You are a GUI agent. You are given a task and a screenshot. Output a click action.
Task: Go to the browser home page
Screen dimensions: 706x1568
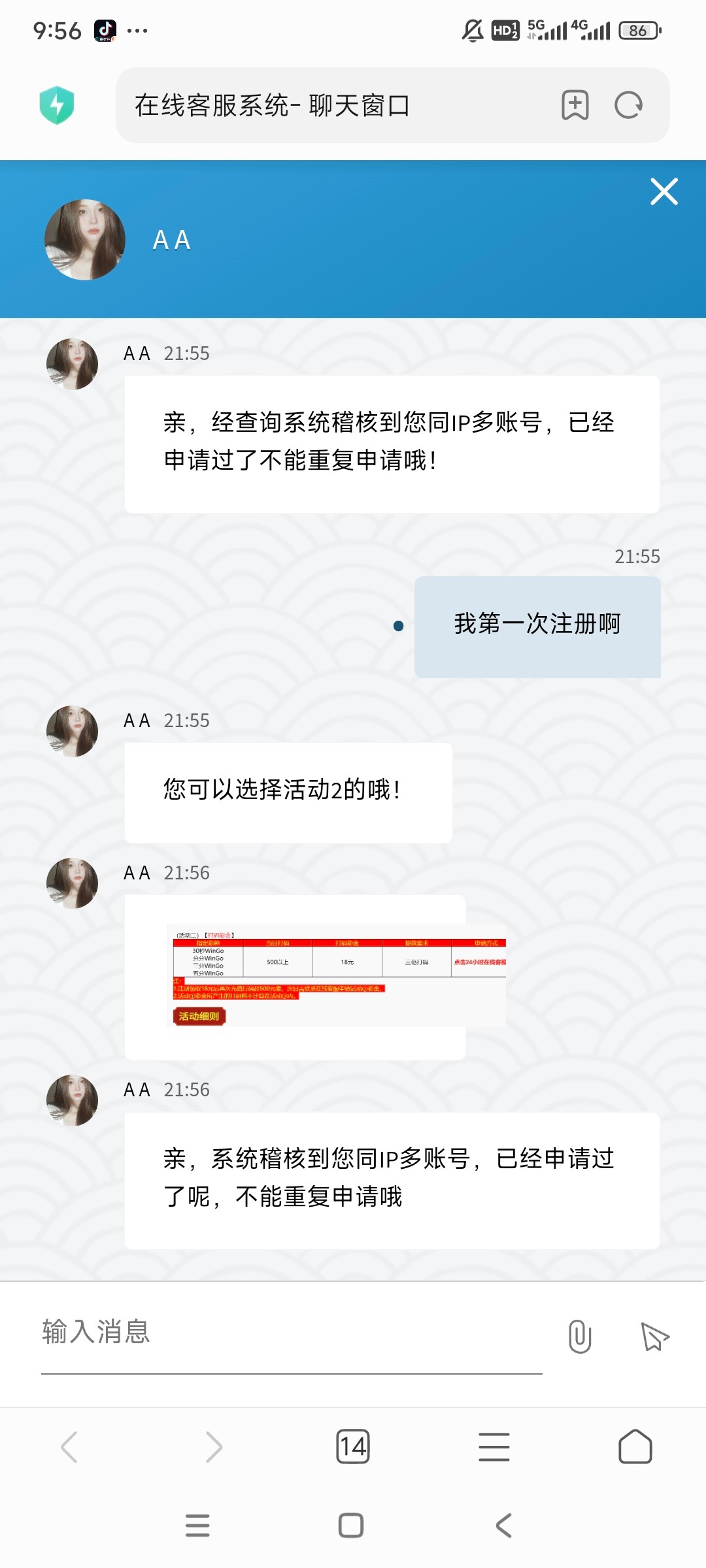tap(635, 1446)
